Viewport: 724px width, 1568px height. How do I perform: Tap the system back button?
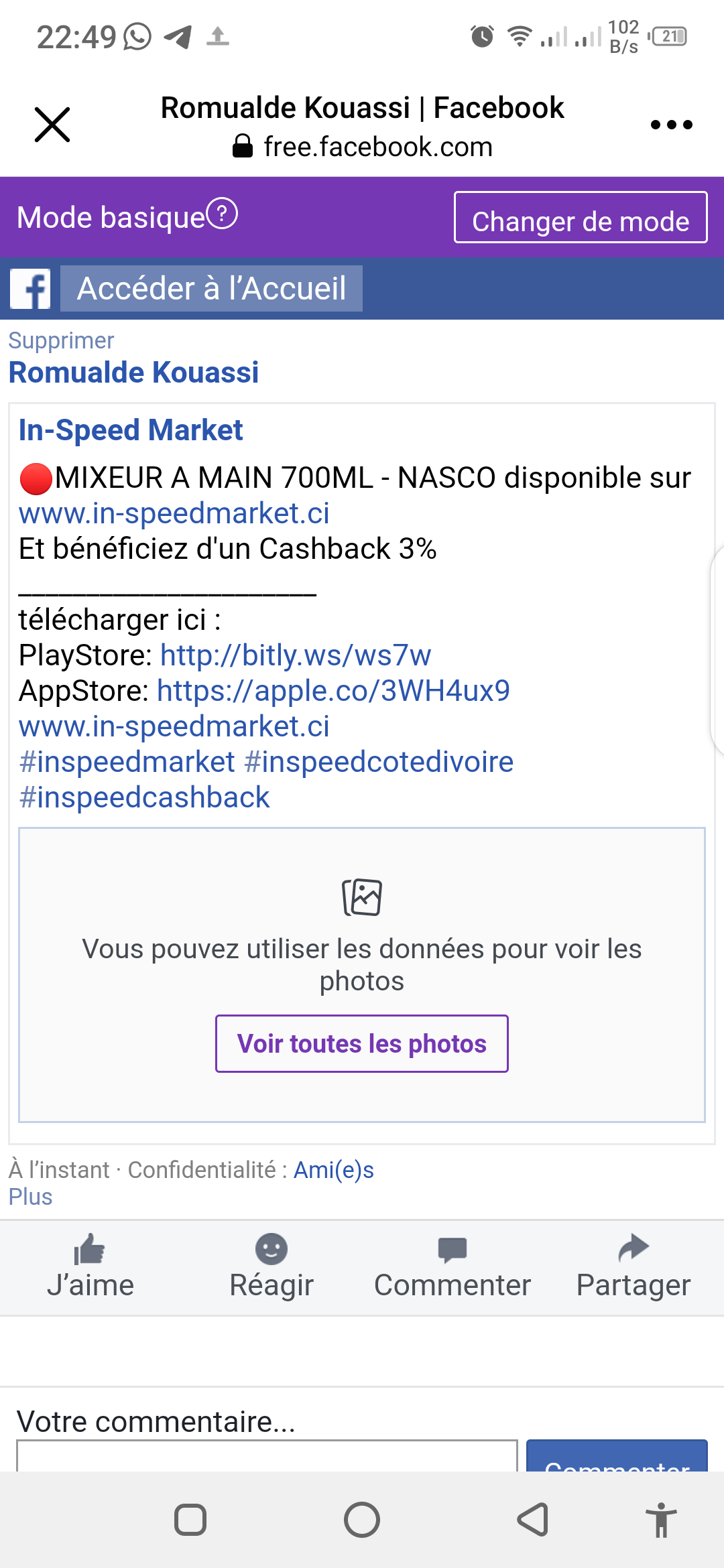[534, 1520]
